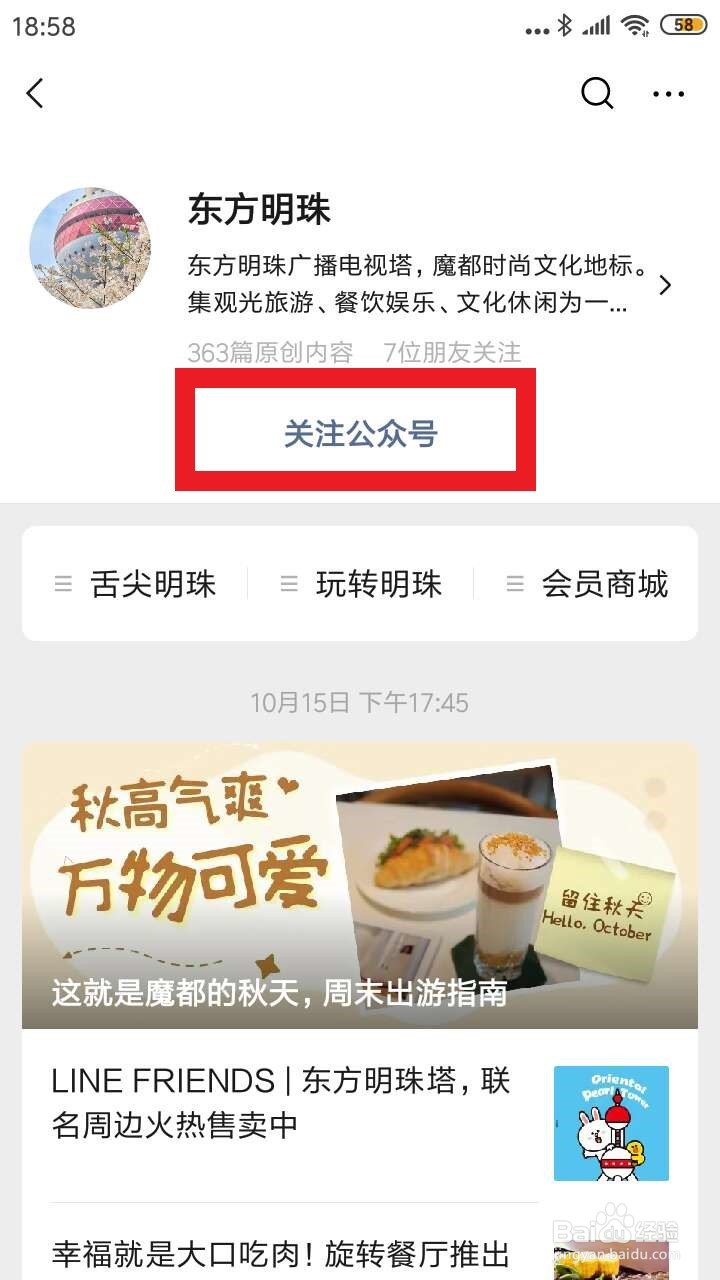Tap the menu icon beside 舌尖明珠

pyautogui.click(x=63, y=585)
